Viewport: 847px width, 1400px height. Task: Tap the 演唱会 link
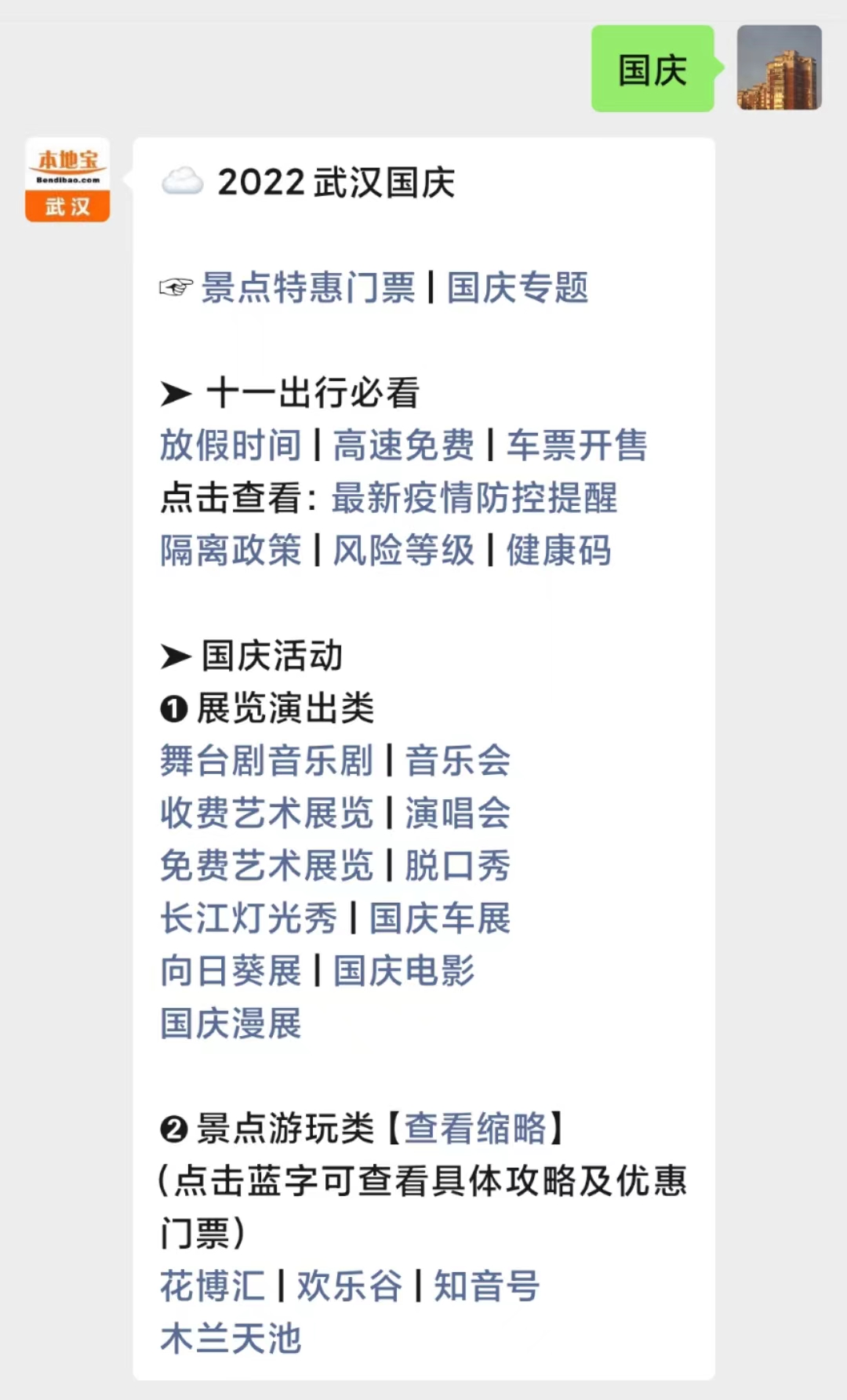pos(457,813)
